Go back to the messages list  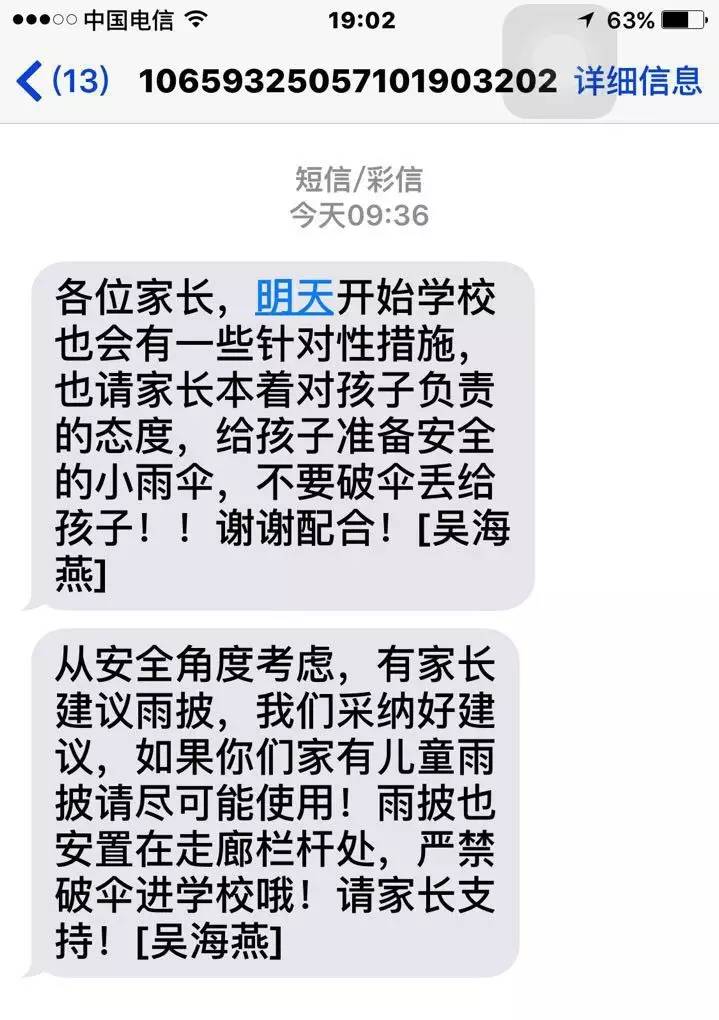tap(60, 80)
